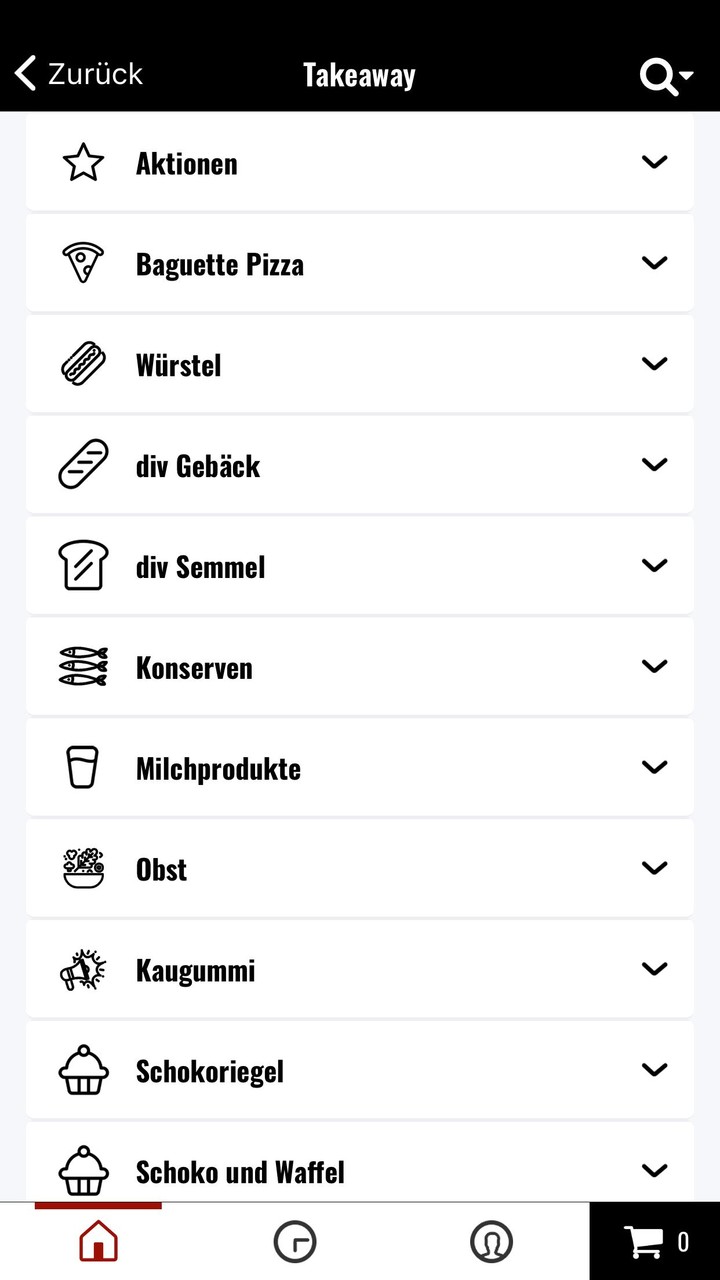Image resolution: width=720 pixels, height=1280 pixels.
Task: Select the home icon in the bottom navigation
Action: tap(97, 1240)
